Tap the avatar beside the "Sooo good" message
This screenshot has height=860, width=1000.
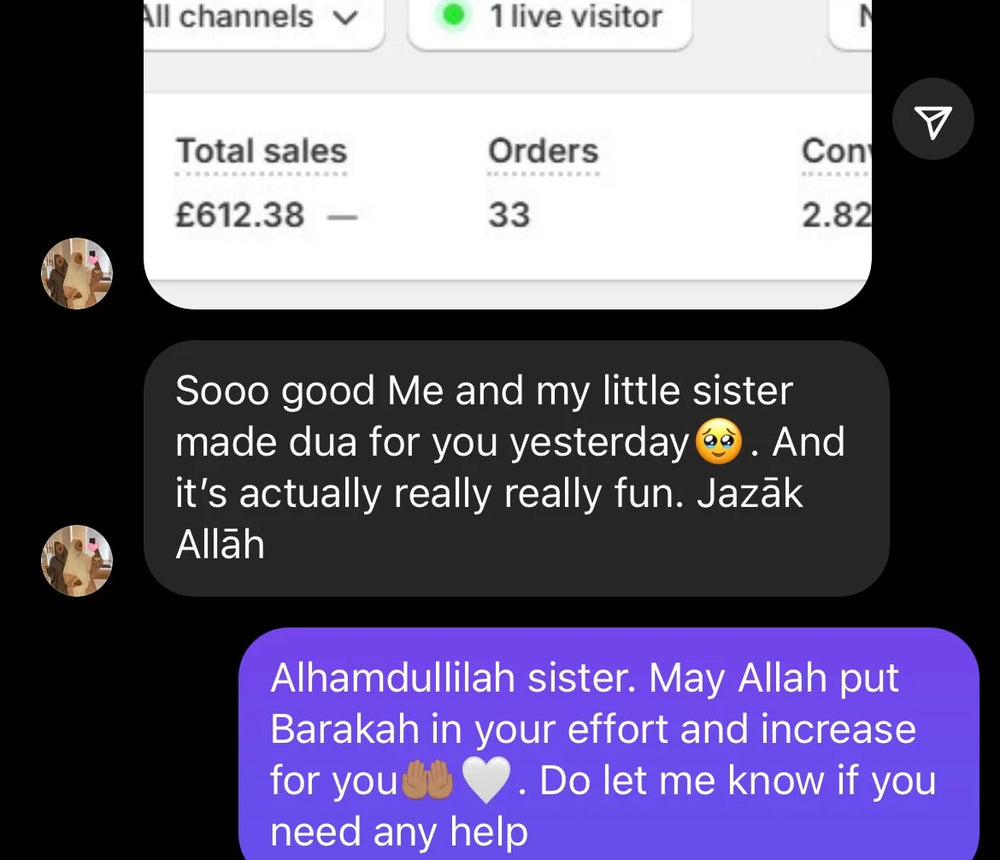(76, 560)
